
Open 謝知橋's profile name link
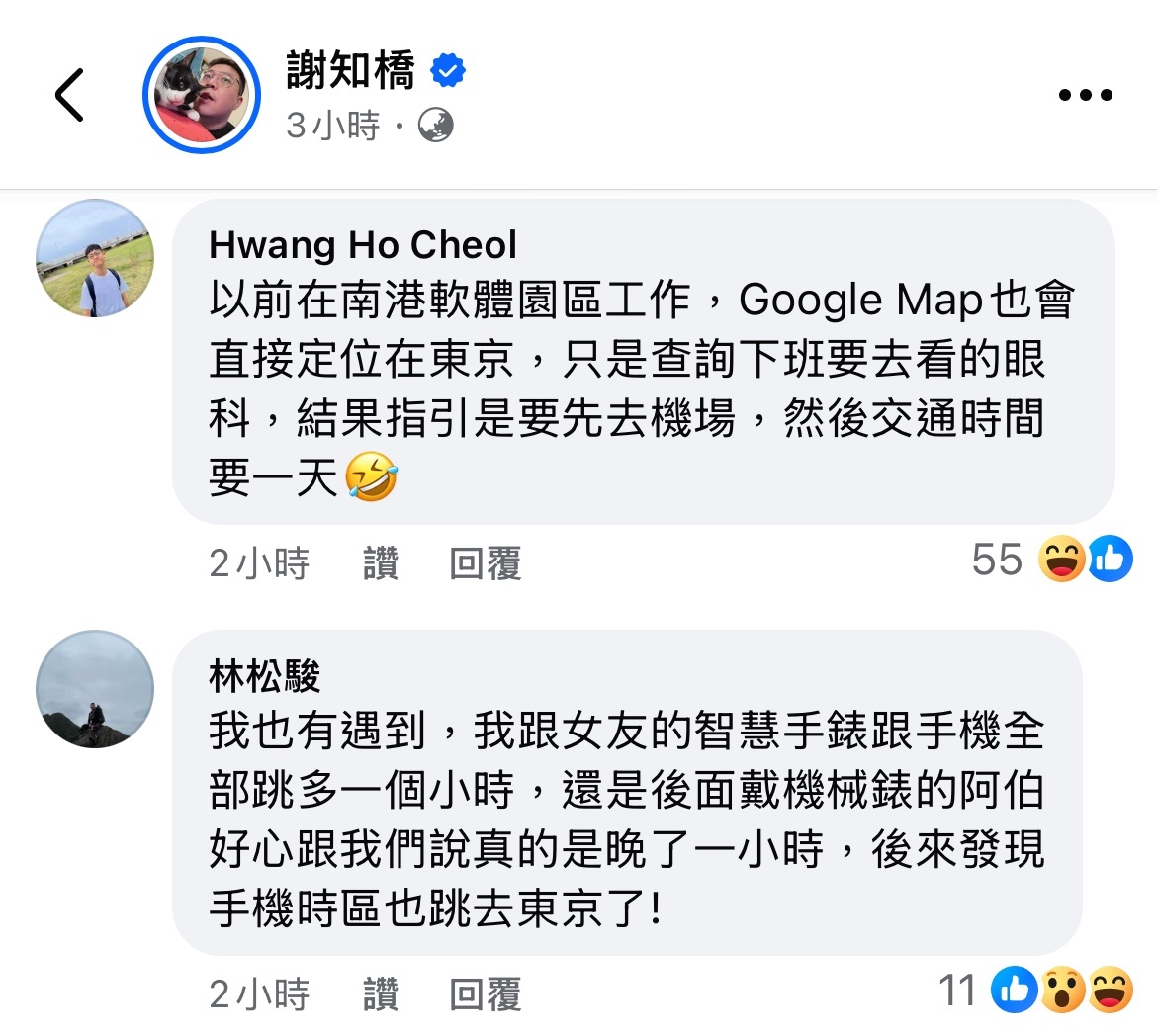click(350, 70)
